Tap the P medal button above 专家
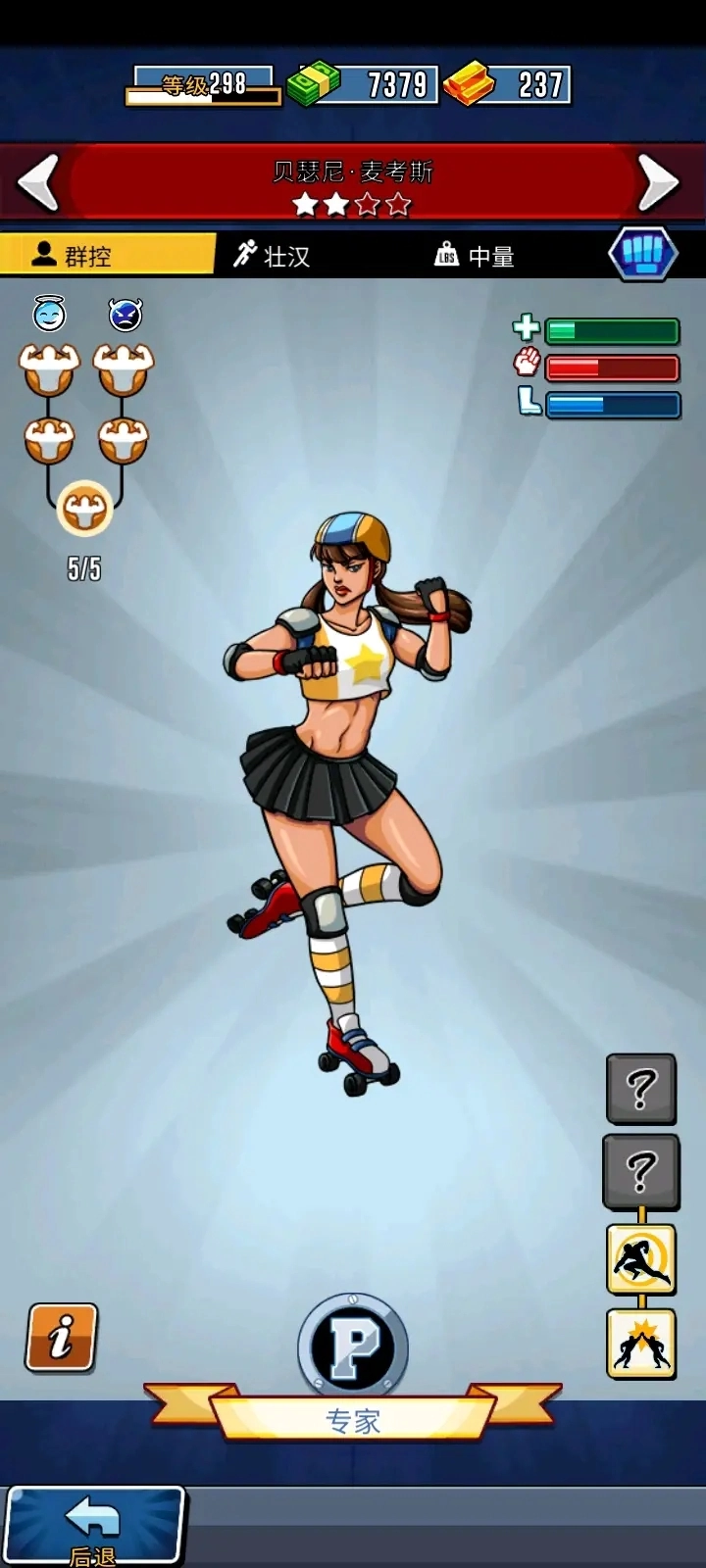The height and width of the screenshot is (1568, 706). pyautogui.click(x=353, y=1348)
